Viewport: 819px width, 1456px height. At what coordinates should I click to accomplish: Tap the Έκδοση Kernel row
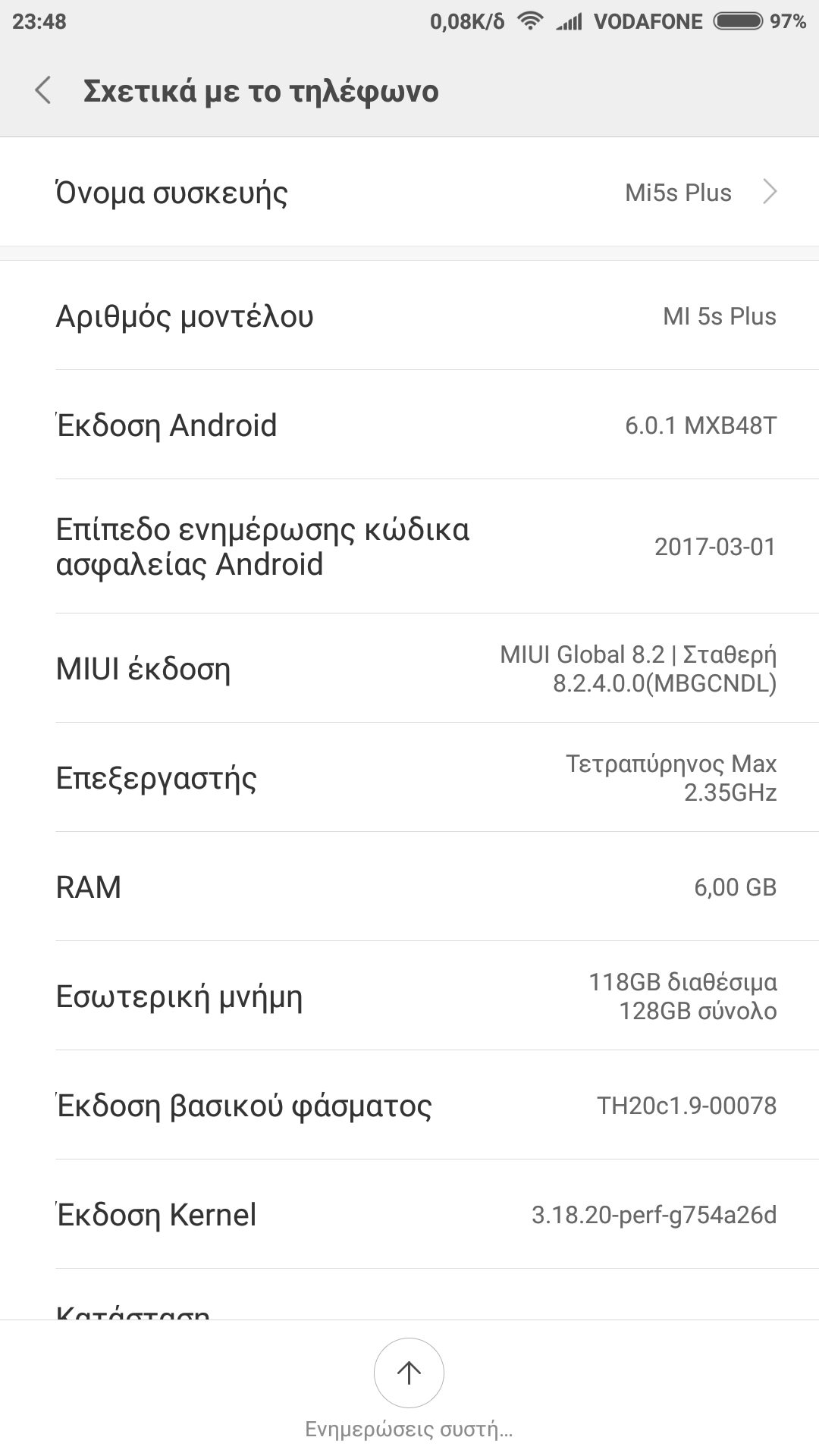coord(409,1215)
